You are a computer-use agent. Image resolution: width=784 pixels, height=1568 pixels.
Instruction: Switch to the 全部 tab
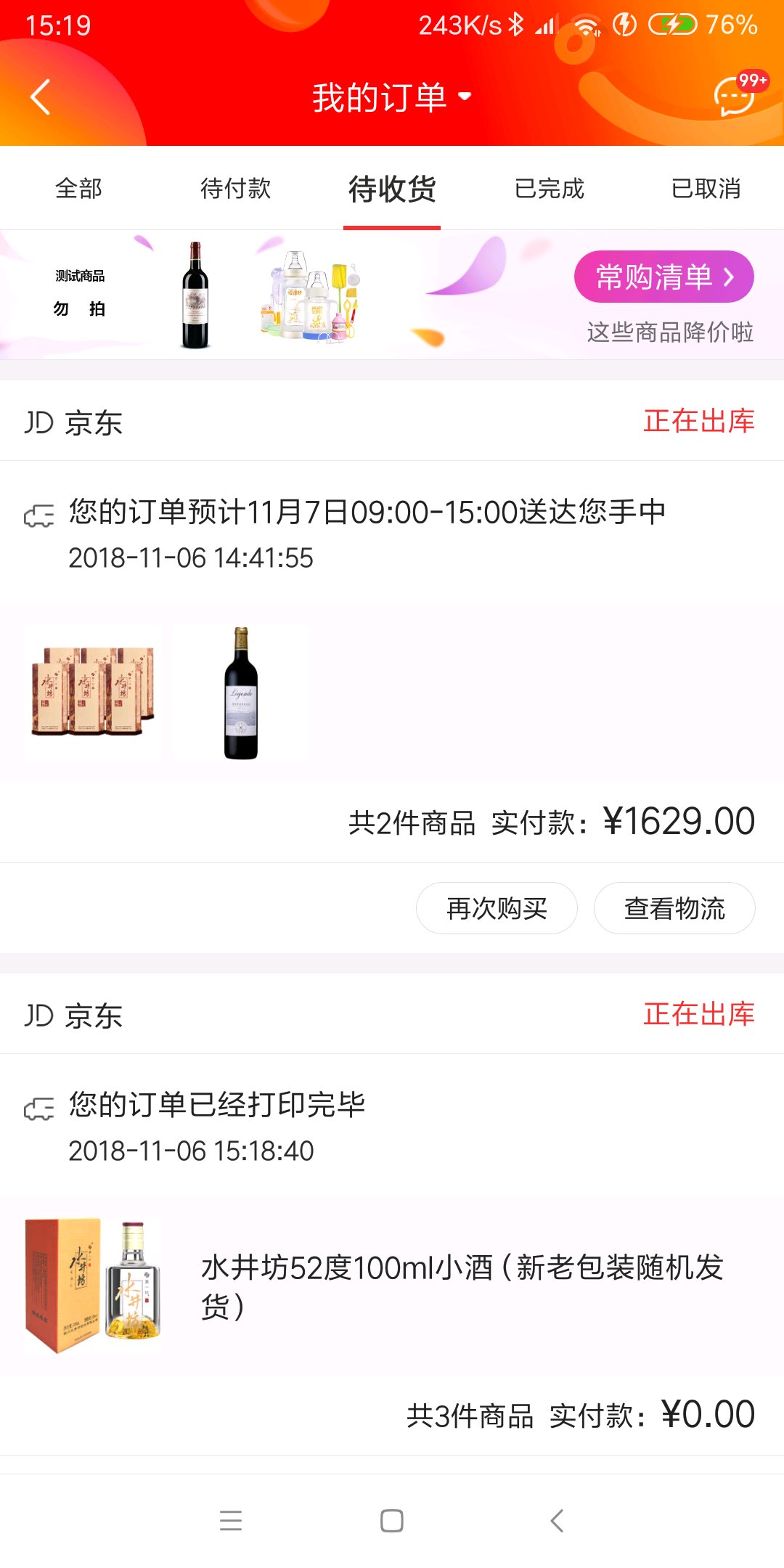78,189
